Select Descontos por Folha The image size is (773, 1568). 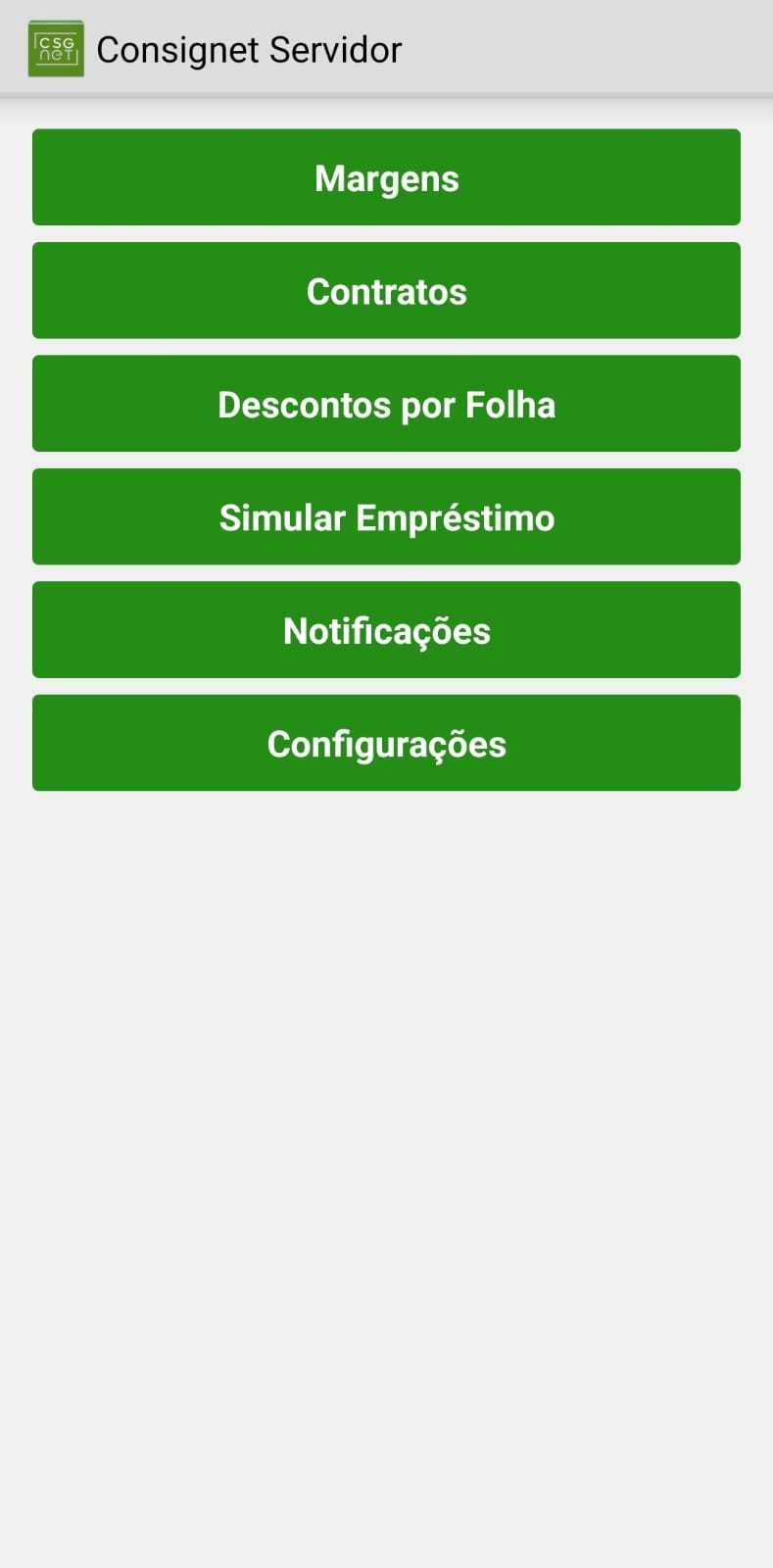pyautogui.click(x=386, y=404)
